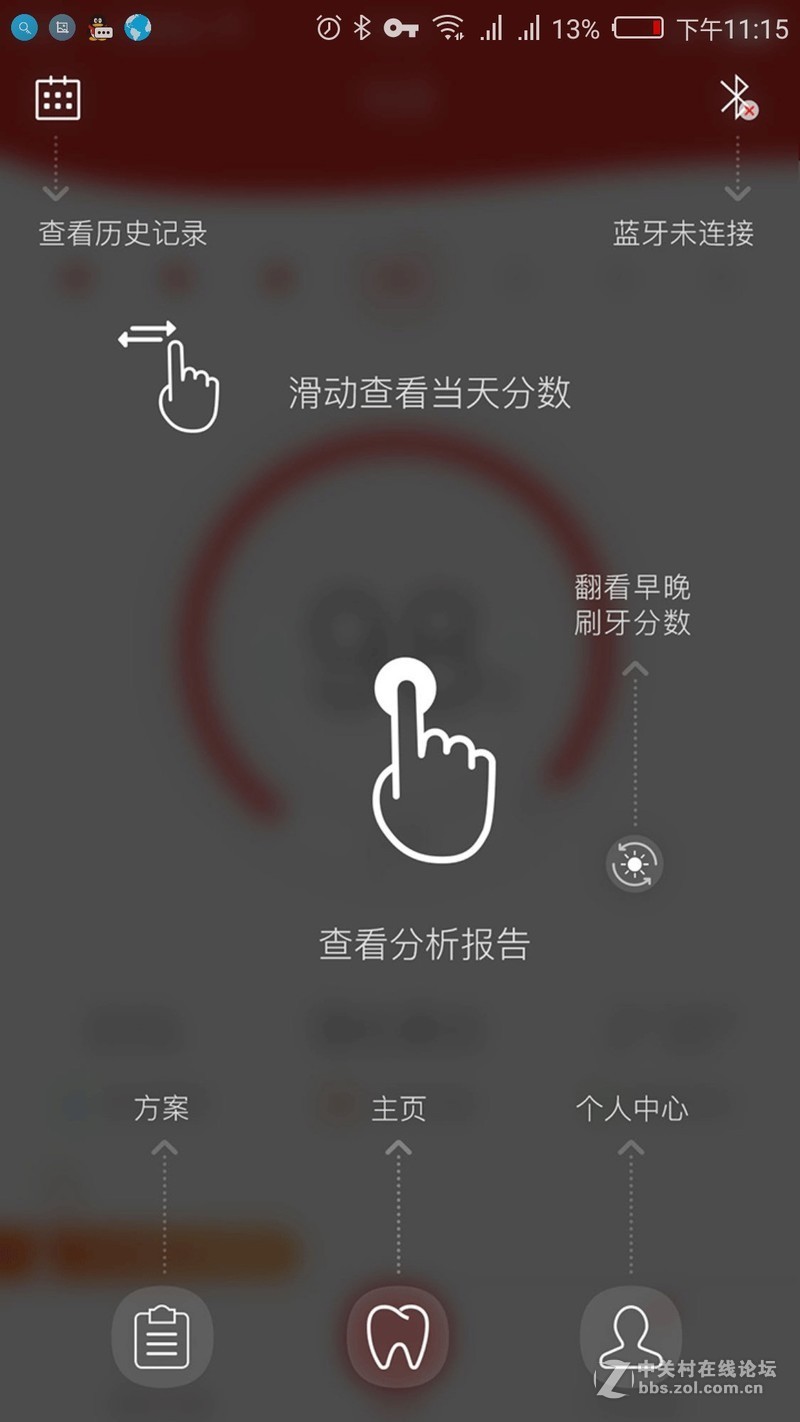The height and width of the screenshot is (1422, 800).
Task: Open the personal center tab
Action: (x=630, y=1337)
